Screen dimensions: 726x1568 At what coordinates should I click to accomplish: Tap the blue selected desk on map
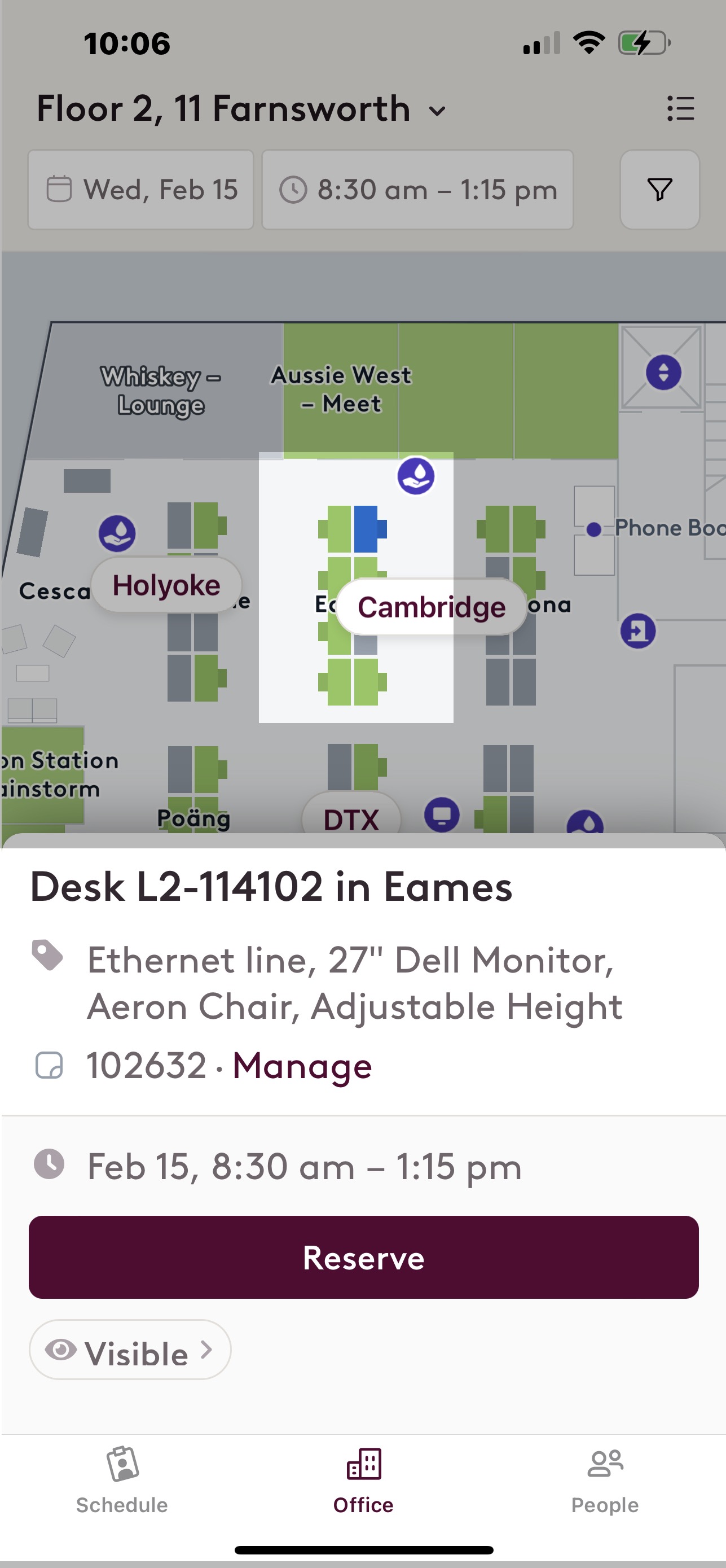[x=365, y=528]
